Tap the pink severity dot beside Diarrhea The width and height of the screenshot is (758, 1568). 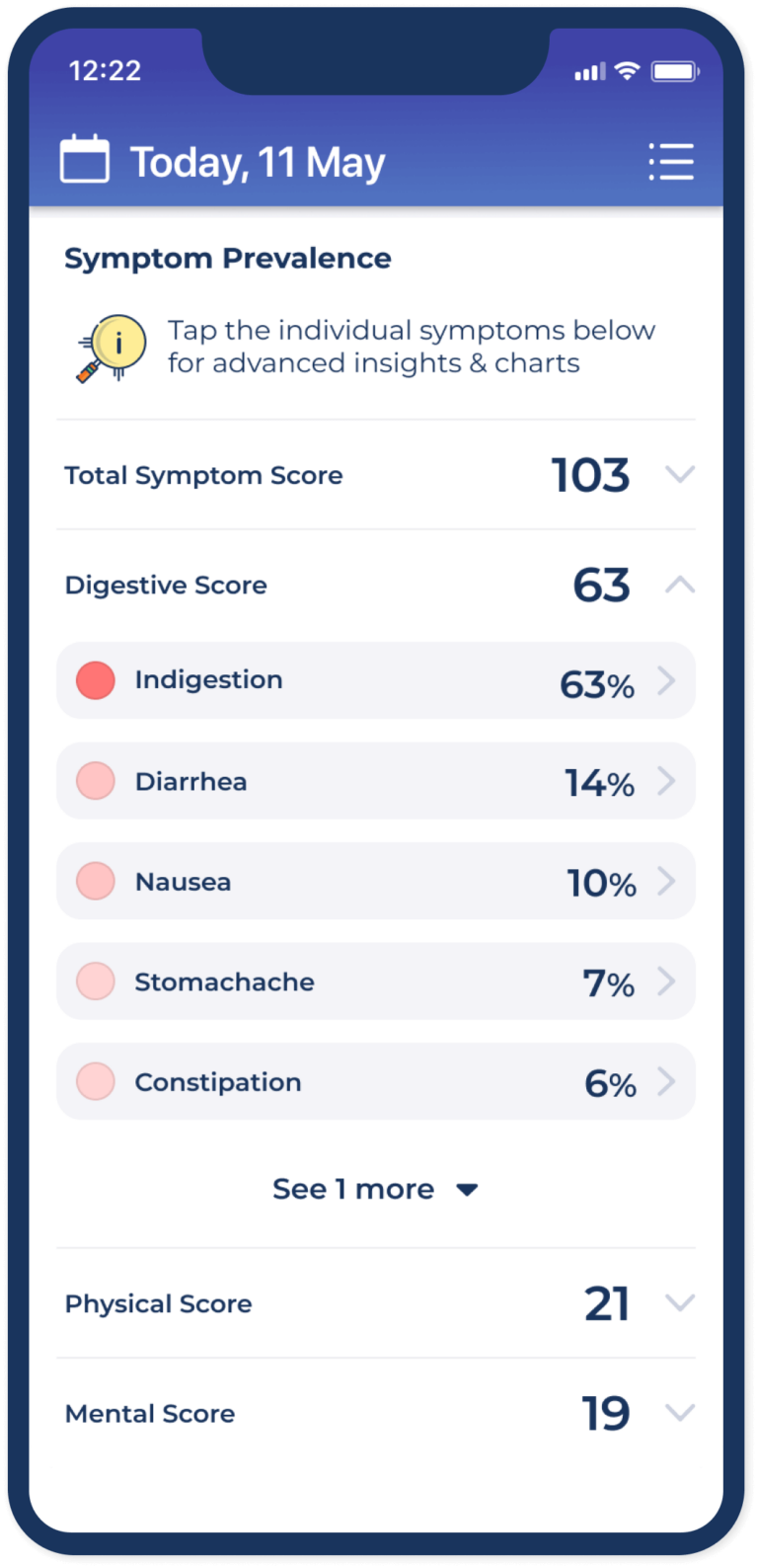(95, 780)
